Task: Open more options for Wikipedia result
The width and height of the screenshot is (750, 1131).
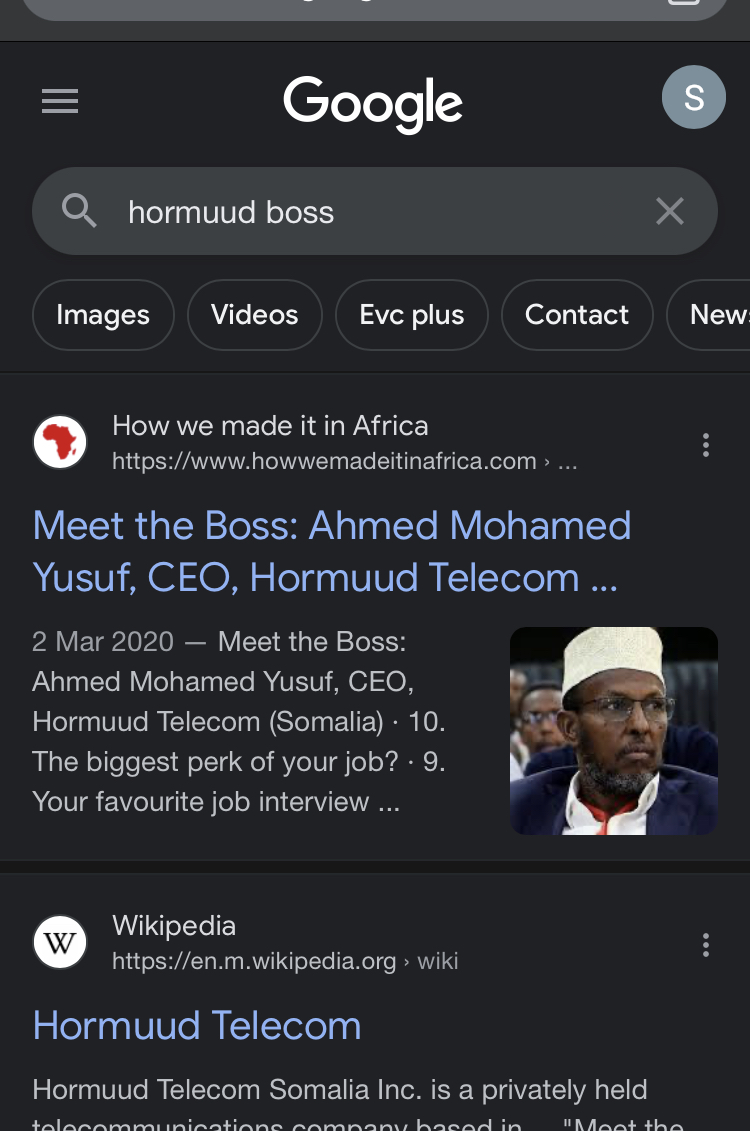Action: (x=706, y=944)
